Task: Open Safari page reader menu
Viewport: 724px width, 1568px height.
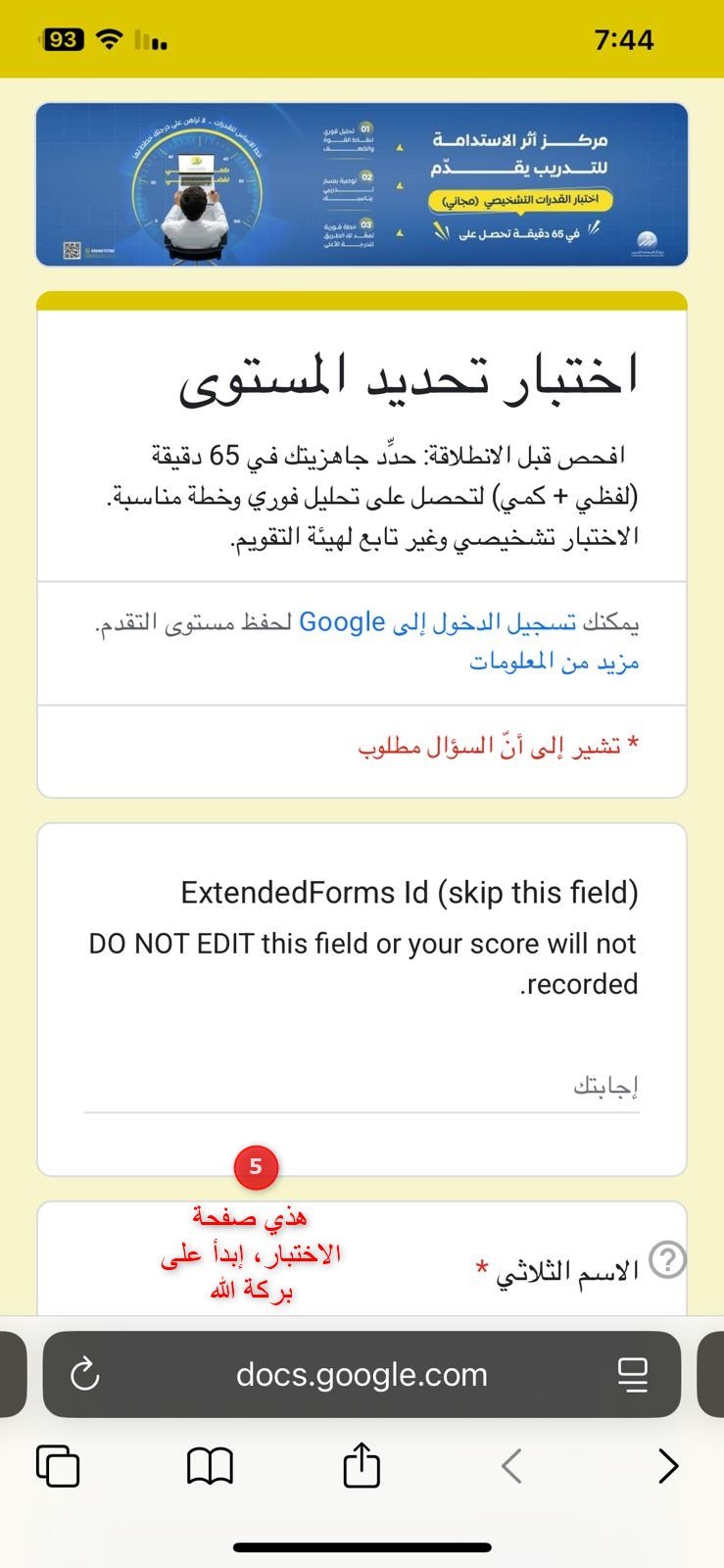Action: [633, 1374]
